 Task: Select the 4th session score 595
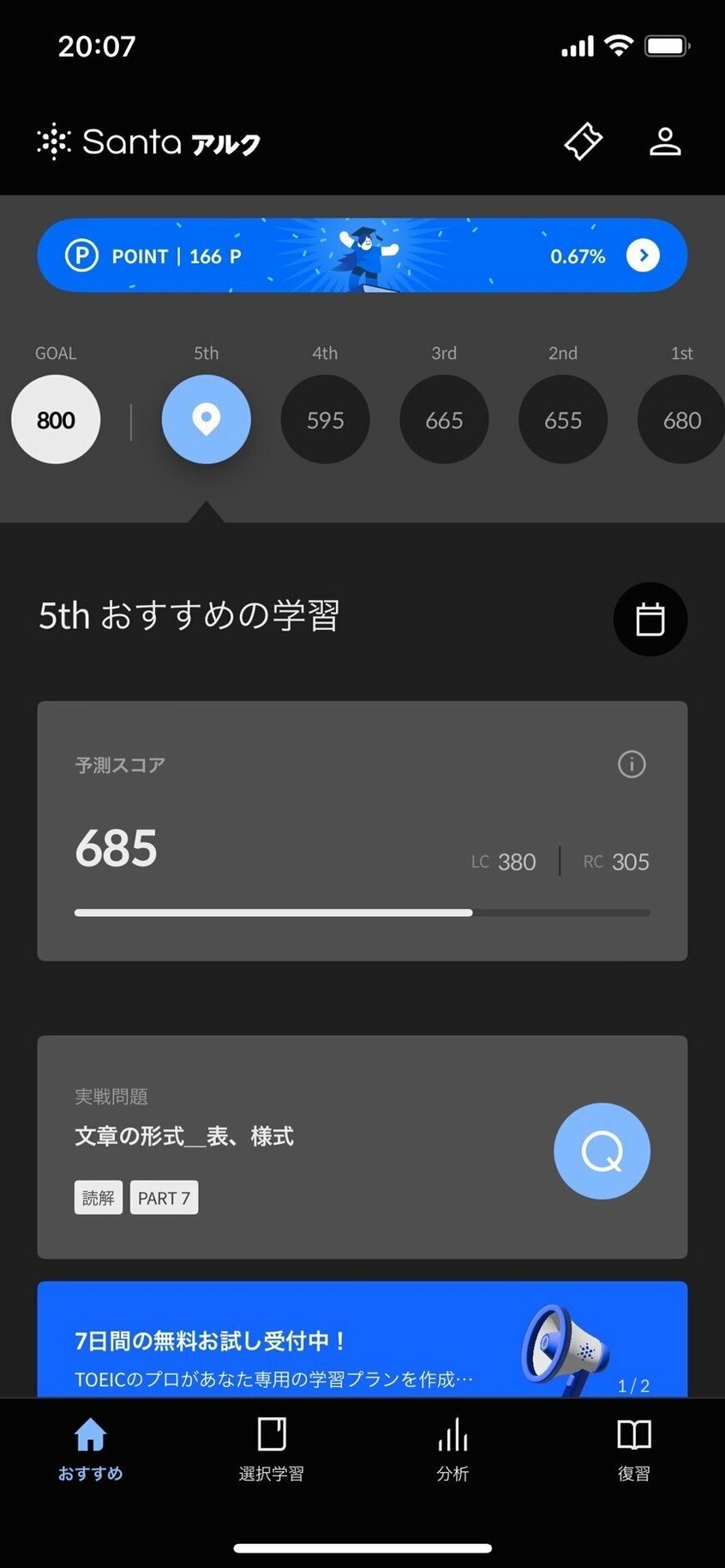325,420
